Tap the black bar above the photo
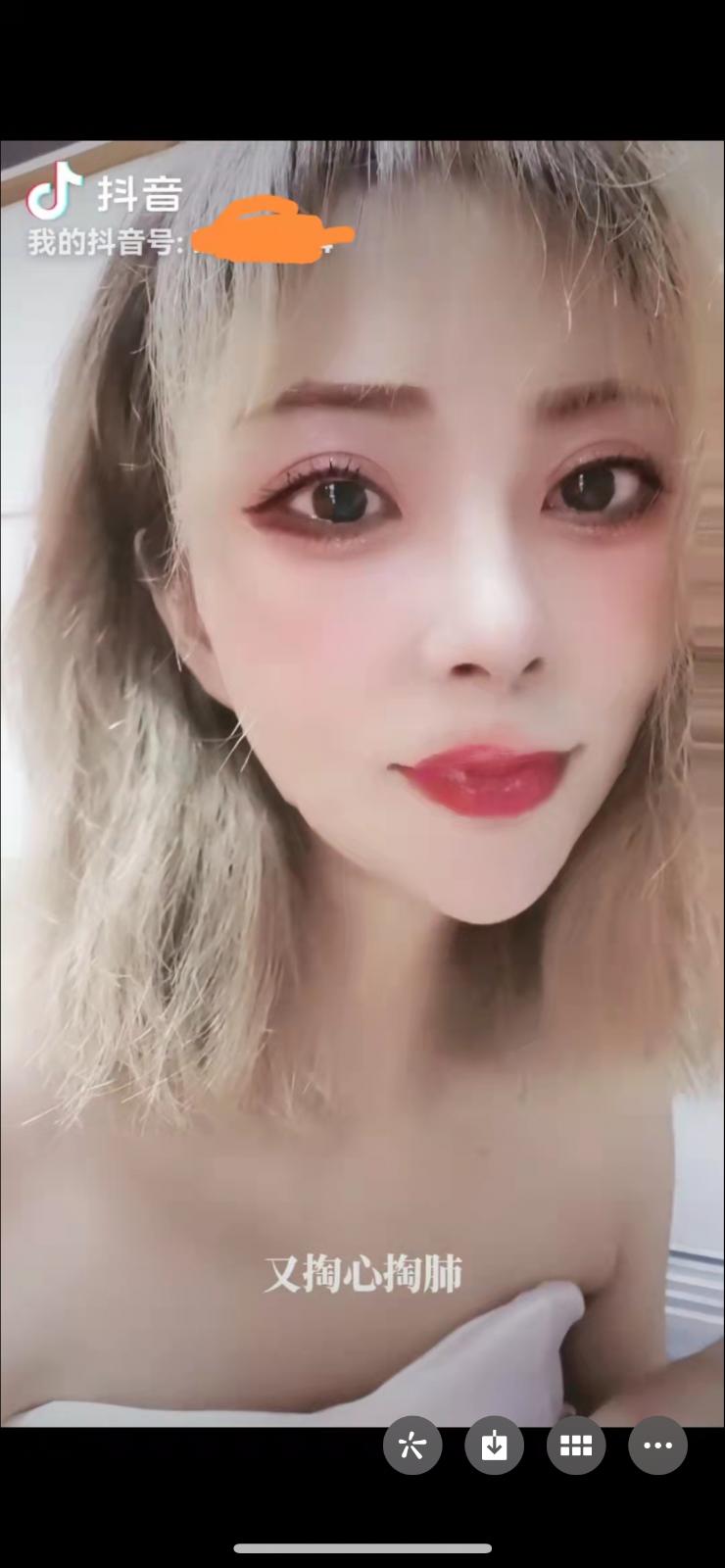The image size is (725, 1568). click(x=362, y=69)
